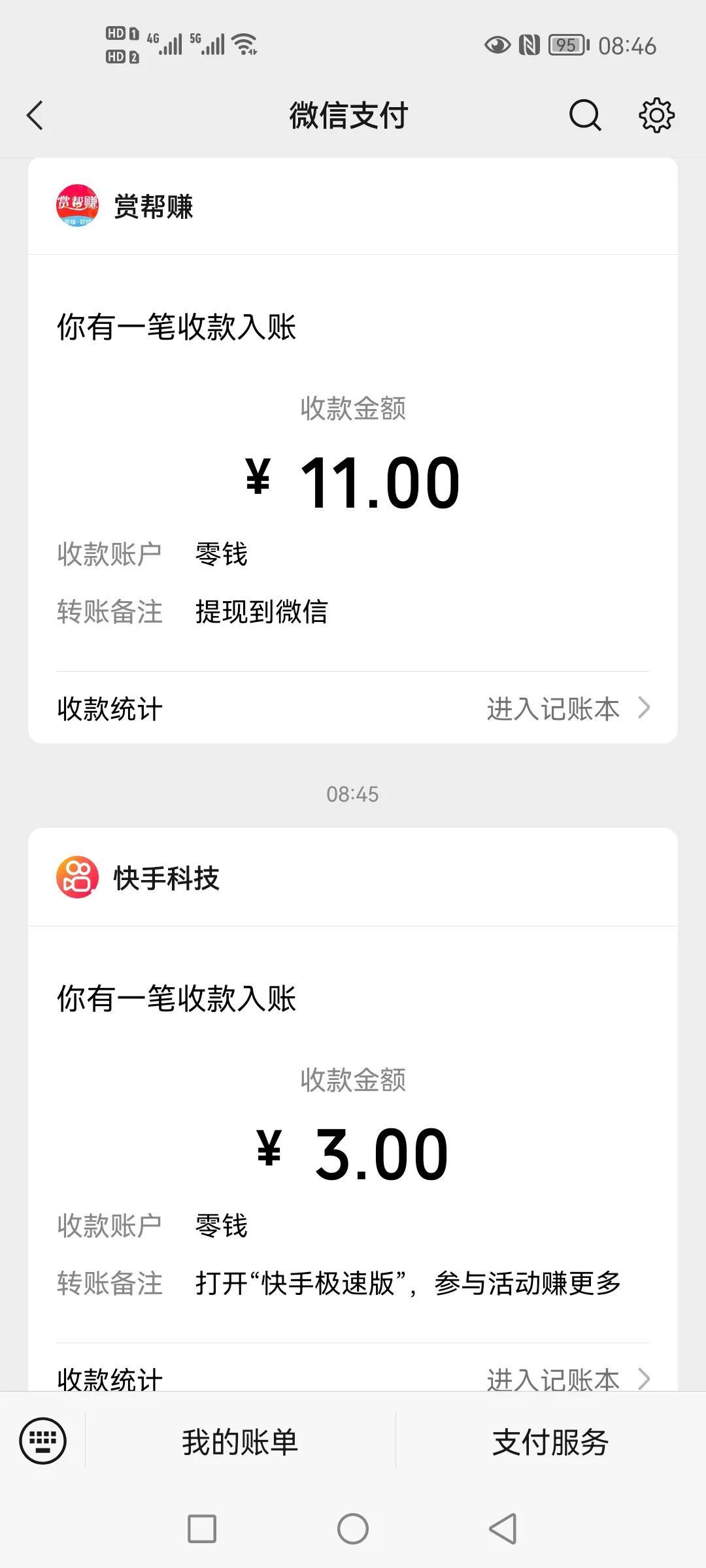Switch to the 我的账单 tab
Screen dimensions: 706x1568
pyautogui.click(x=239, y=1444)
